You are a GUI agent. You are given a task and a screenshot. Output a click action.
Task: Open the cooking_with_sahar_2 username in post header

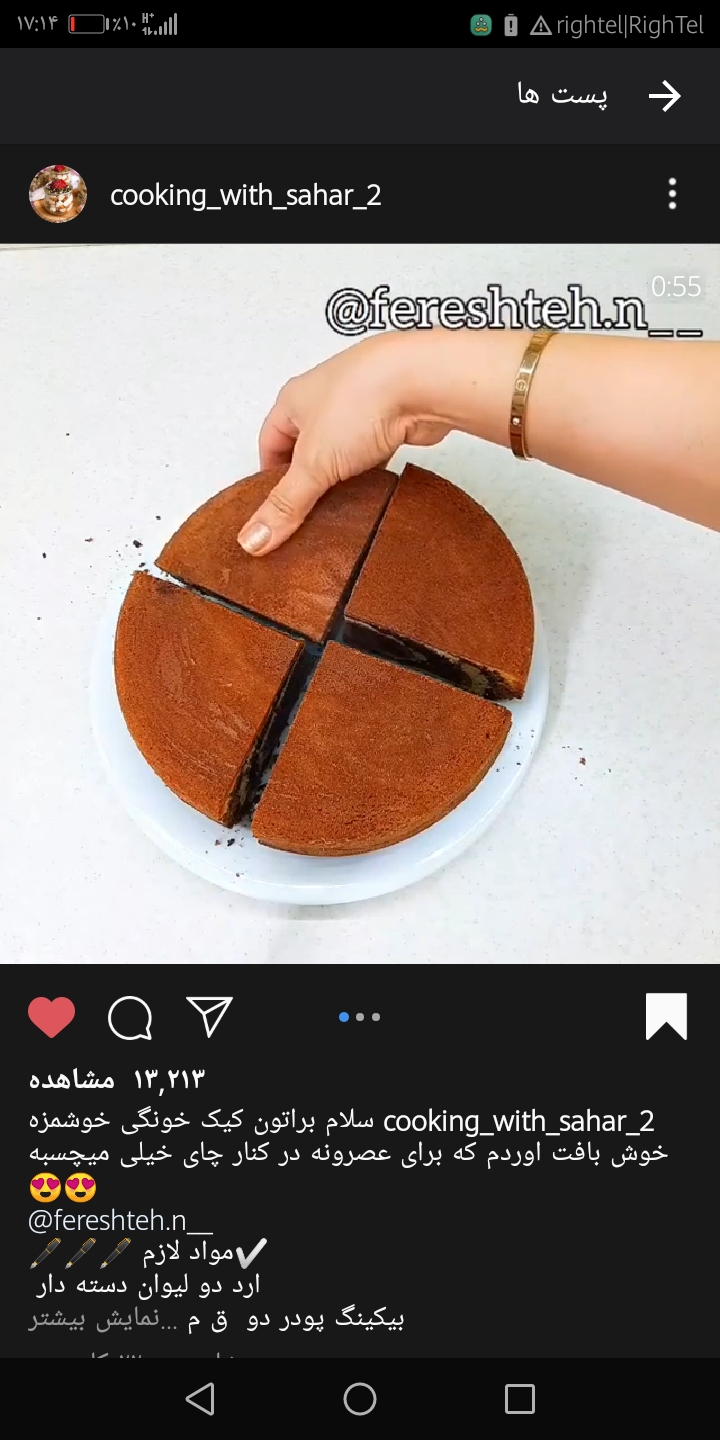coord(245,195)
